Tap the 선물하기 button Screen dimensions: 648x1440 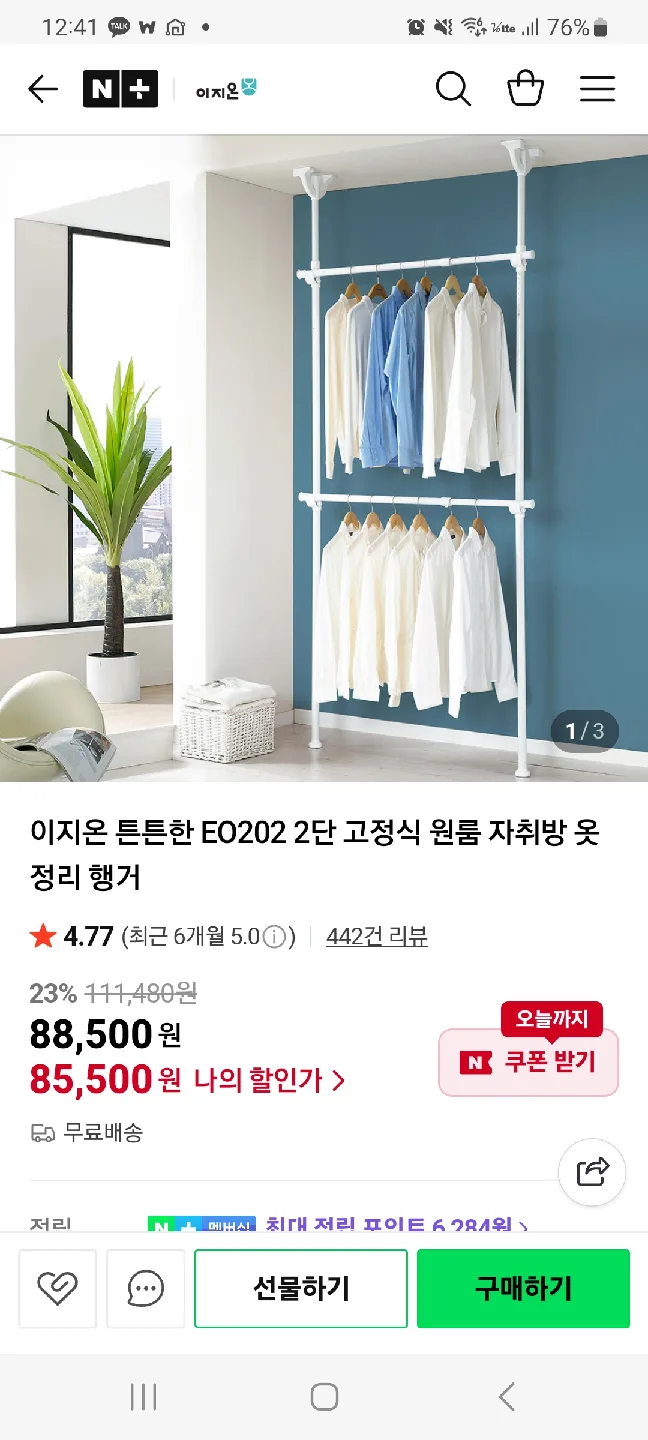[301, 1289]
